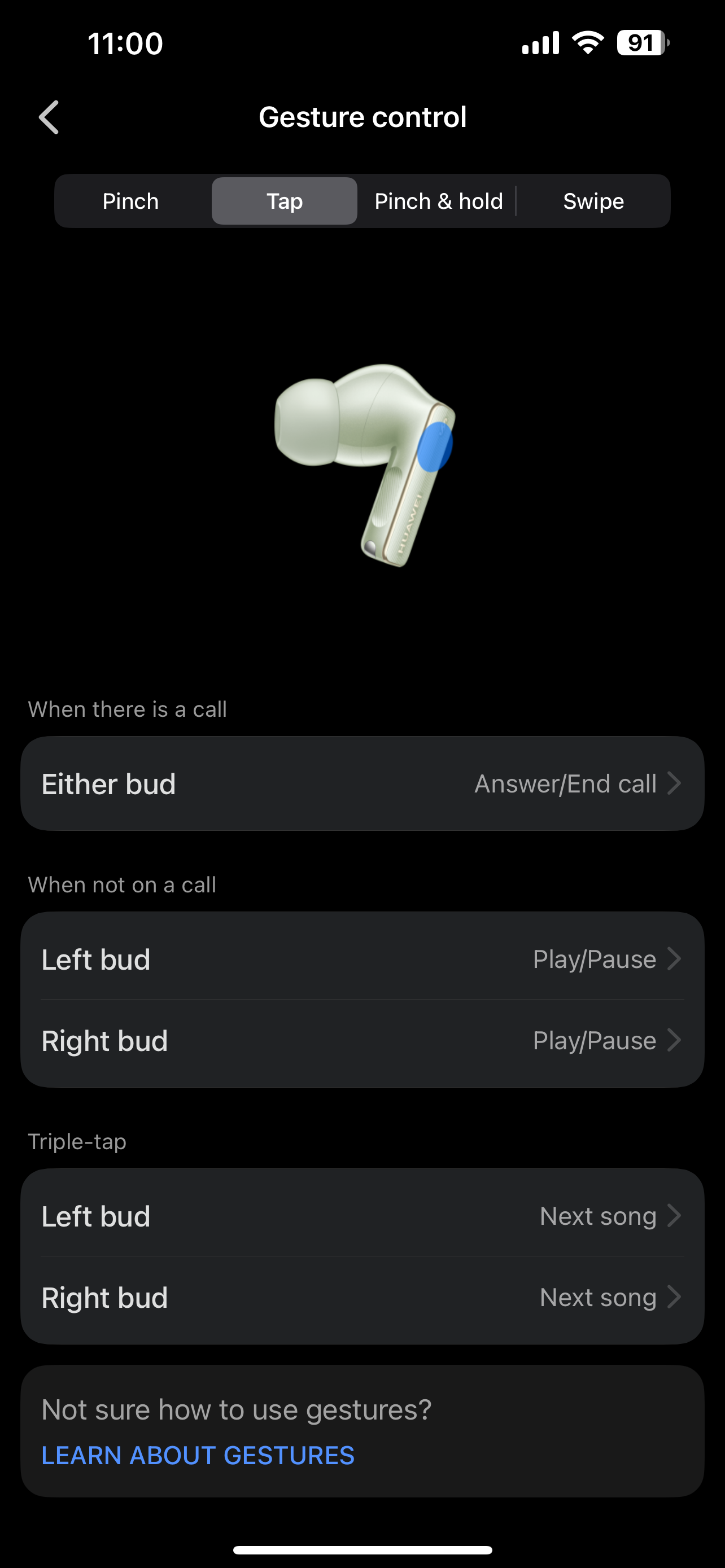Change Right bud Play/Pause action
The image size is (725, 1568).
(x=362, y=1040)
